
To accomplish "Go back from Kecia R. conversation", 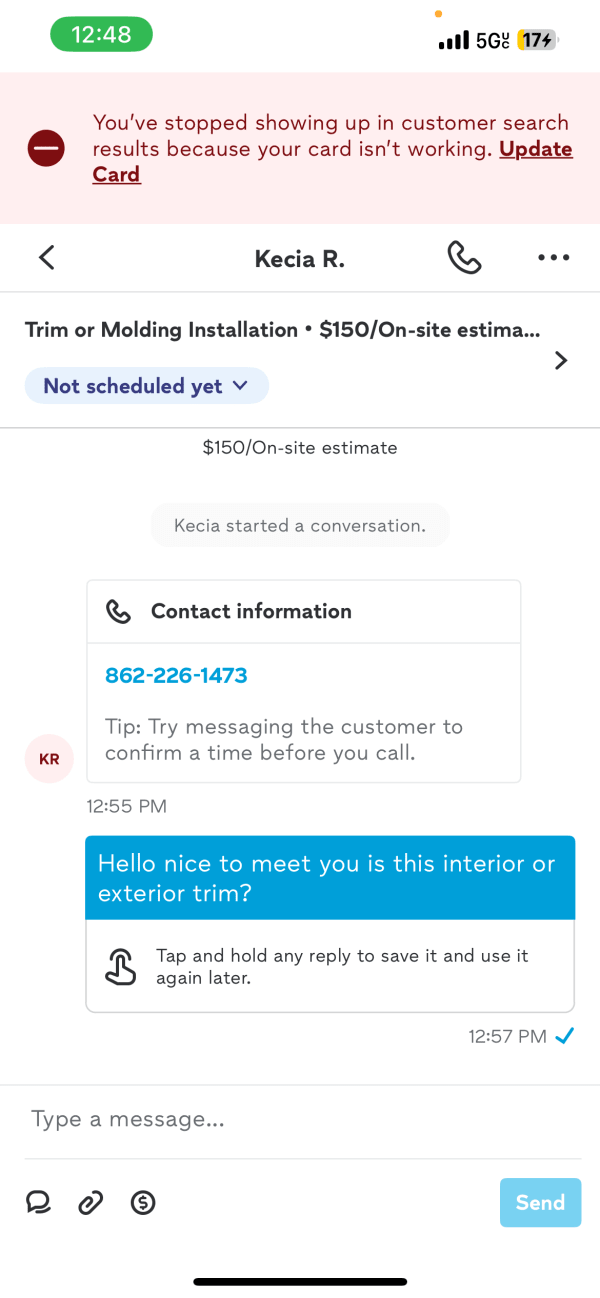I will coord(46,258).
